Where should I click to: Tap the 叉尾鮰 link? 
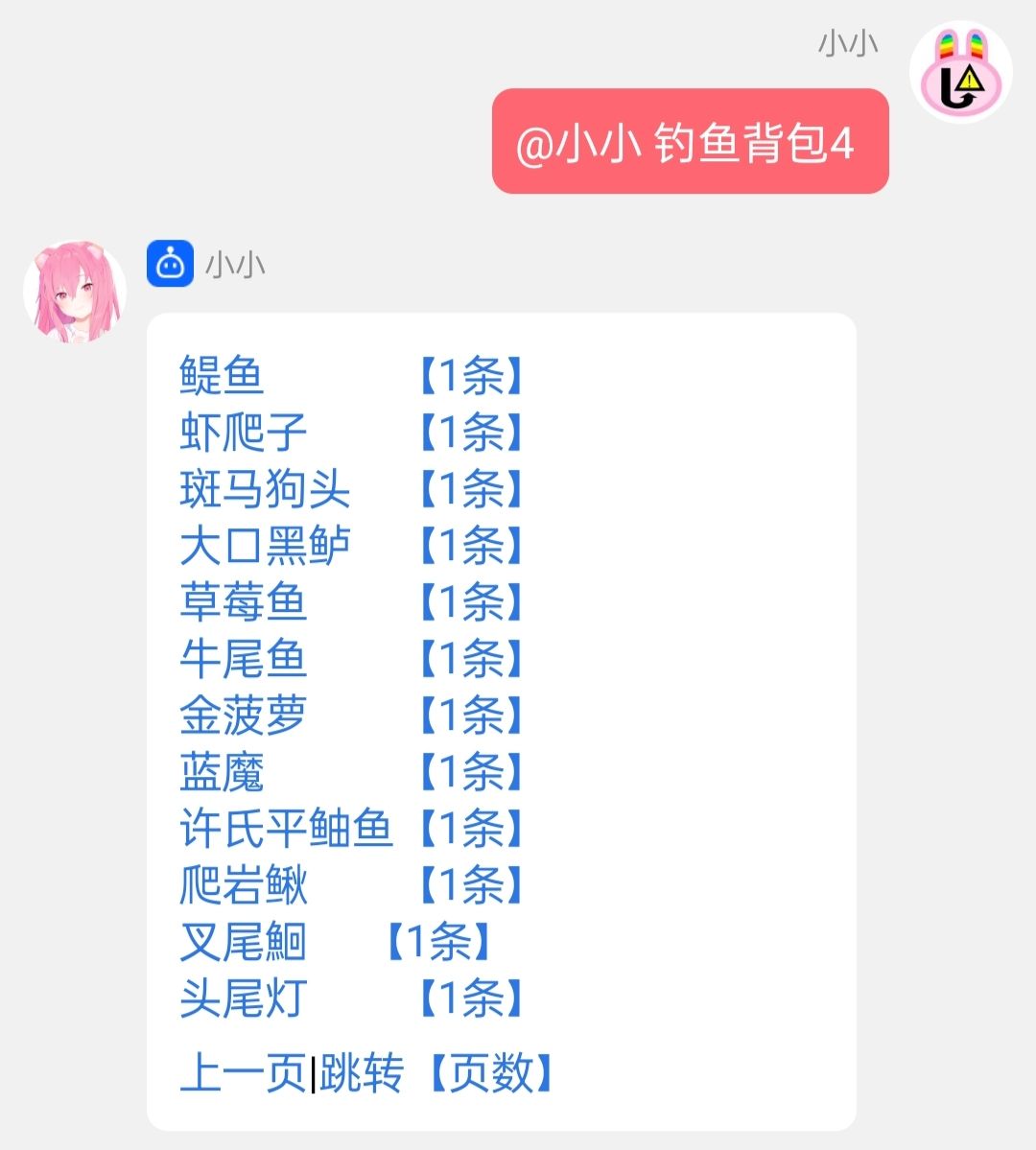click(243, 942)
